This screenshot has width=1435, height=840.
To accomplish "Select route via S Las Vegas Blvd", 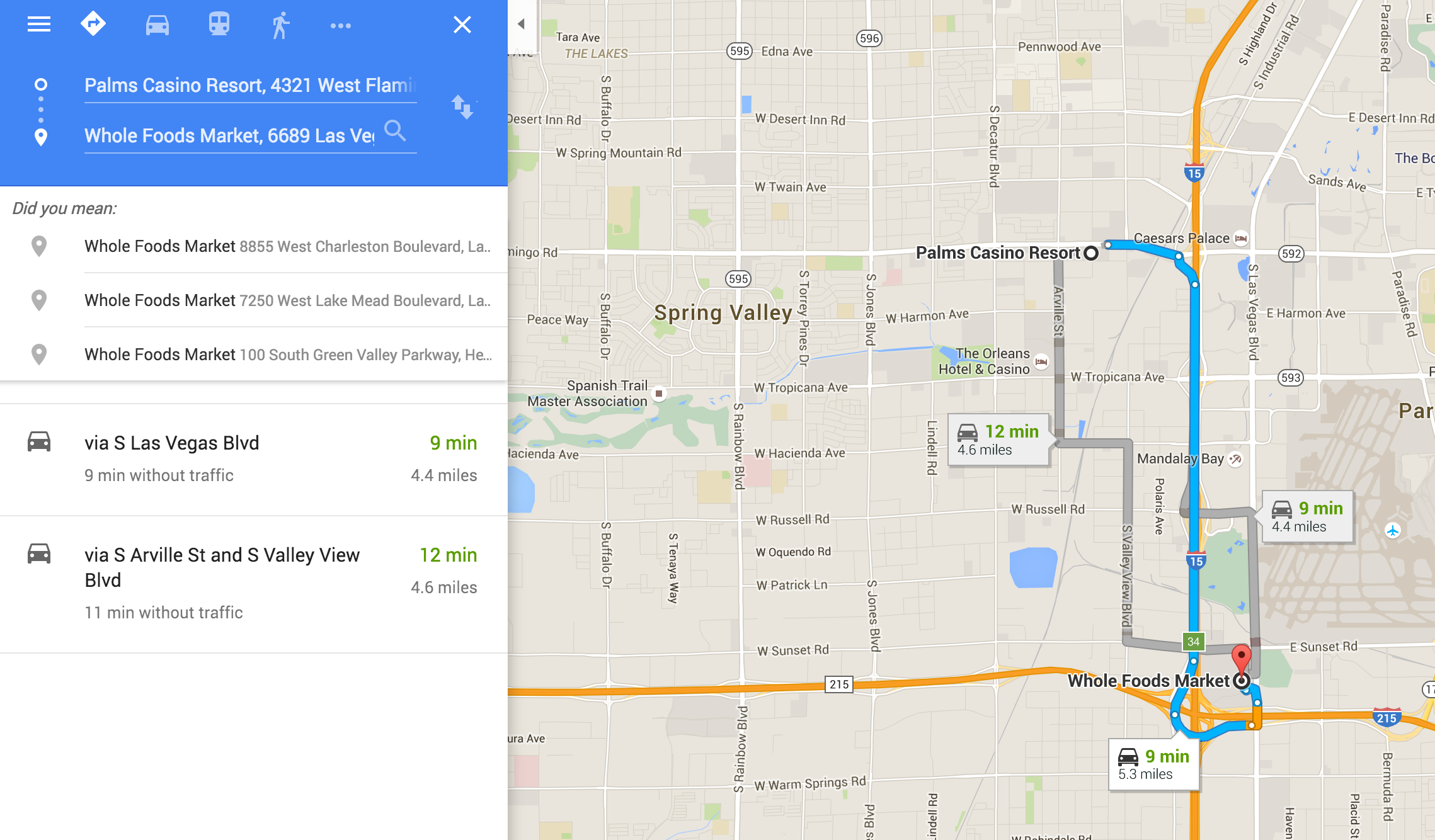I will pos(252,459).
